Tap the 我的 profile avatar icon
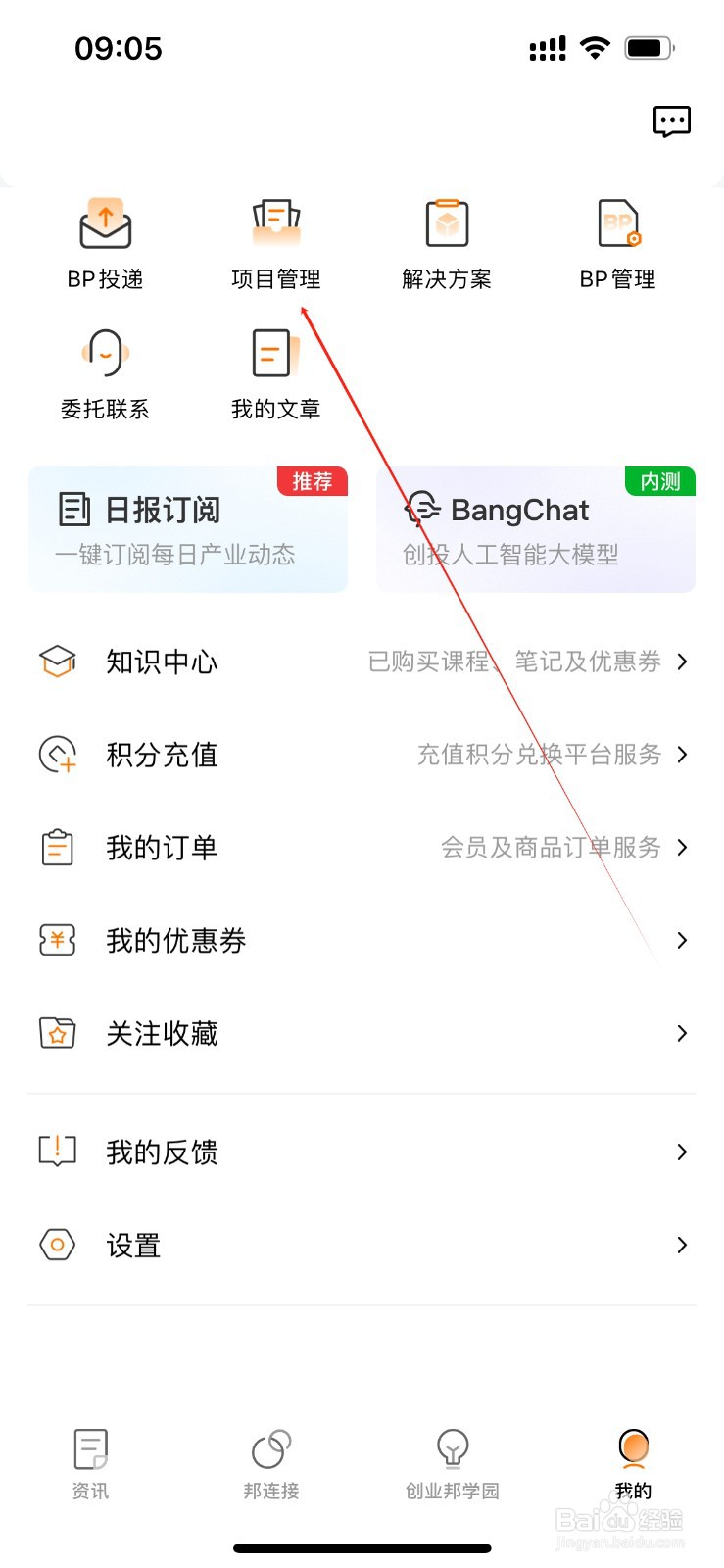 coord(633,1445)
